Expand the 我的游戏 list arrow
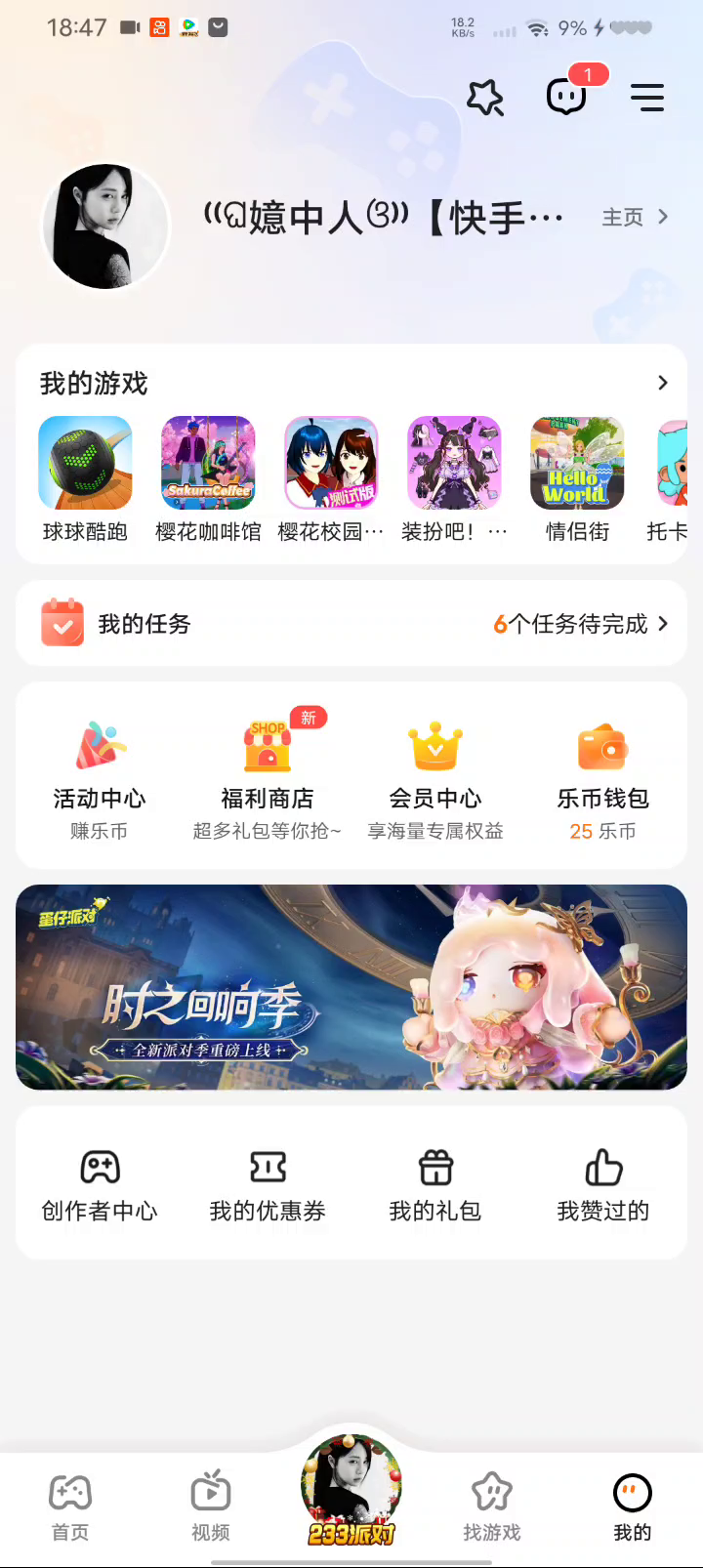The image size is (703, 1568). [663, 383]
